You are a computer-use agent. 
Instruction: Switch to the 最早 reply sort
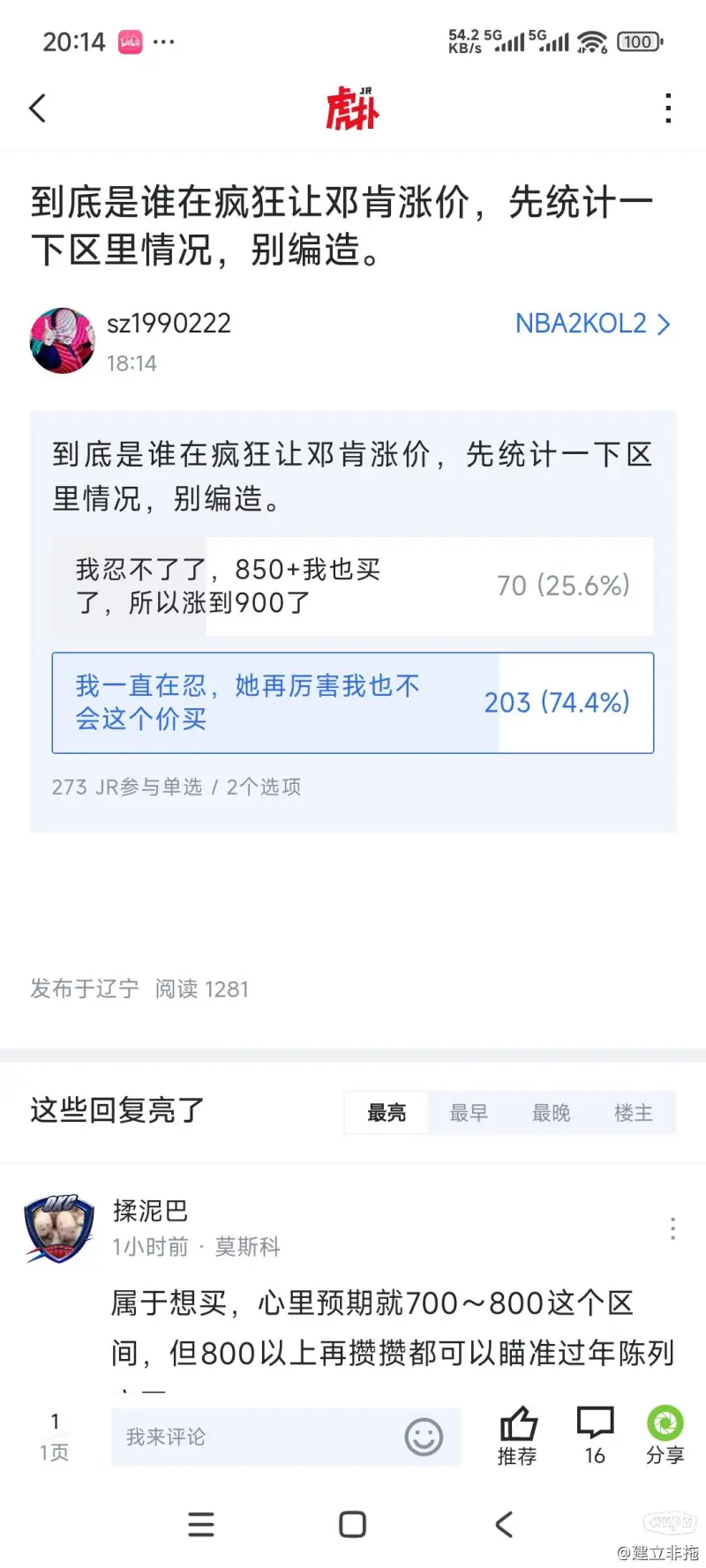tap(469, 1113)
